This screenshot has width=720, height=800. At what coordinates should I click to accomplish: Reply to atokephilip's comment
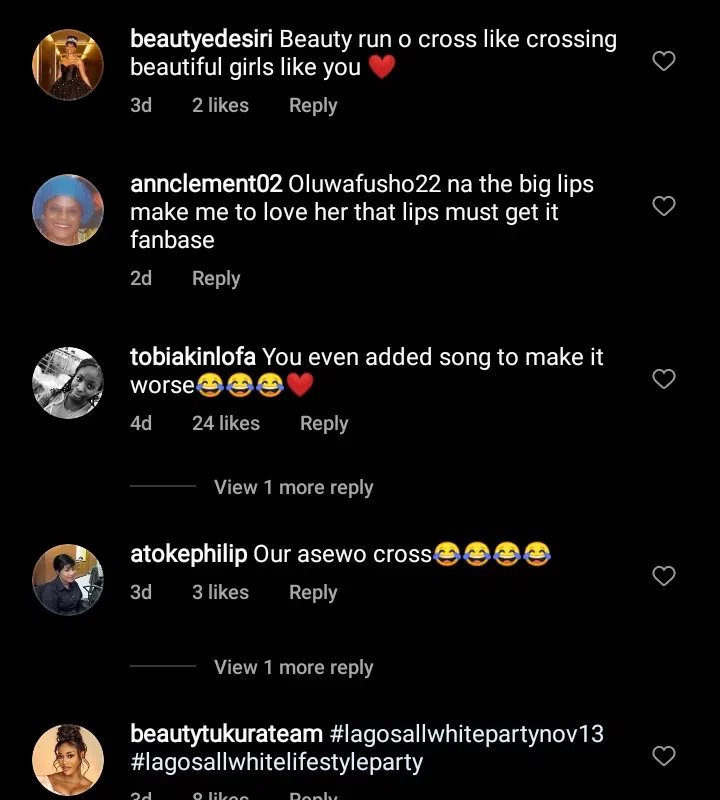point(313,592)
